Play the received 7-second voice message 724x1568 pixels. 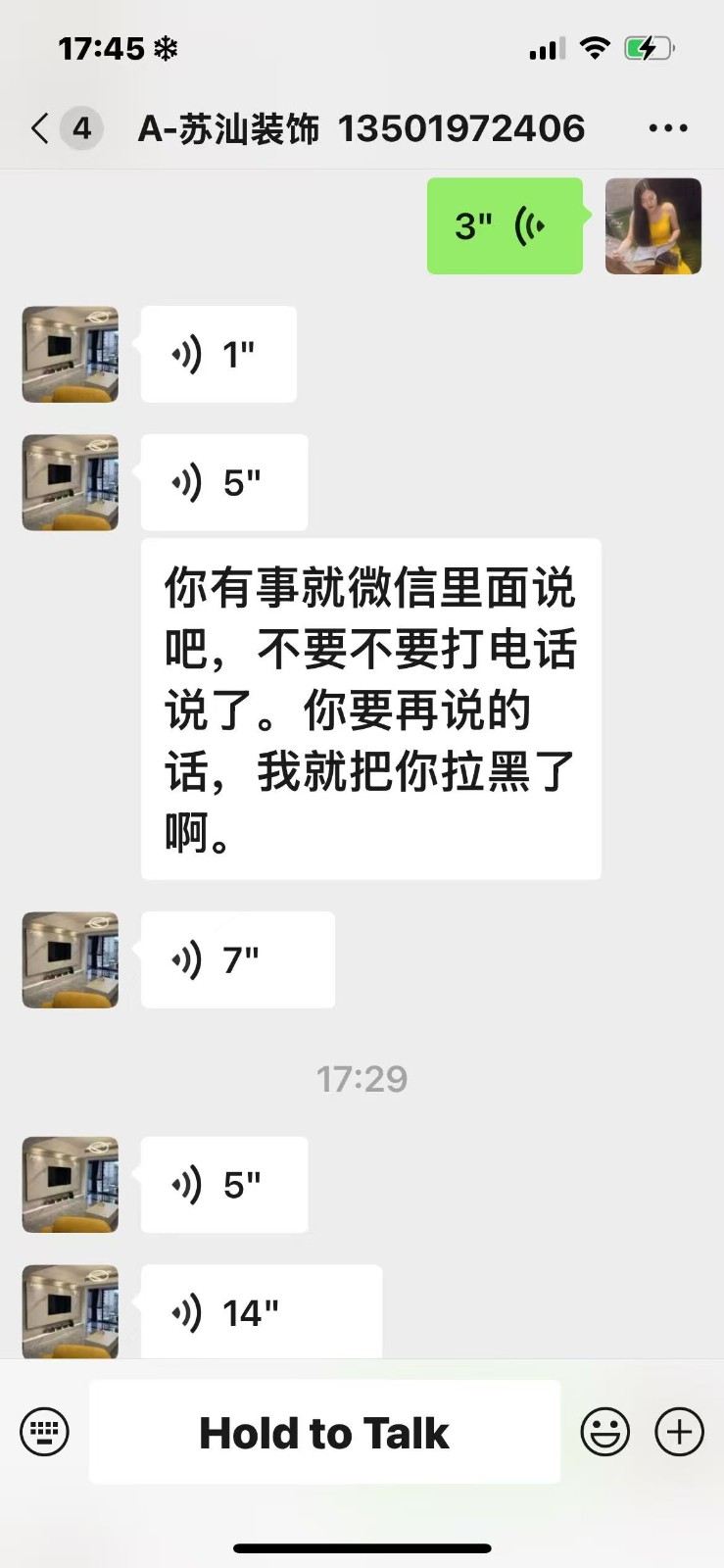(x=238, y=960)
